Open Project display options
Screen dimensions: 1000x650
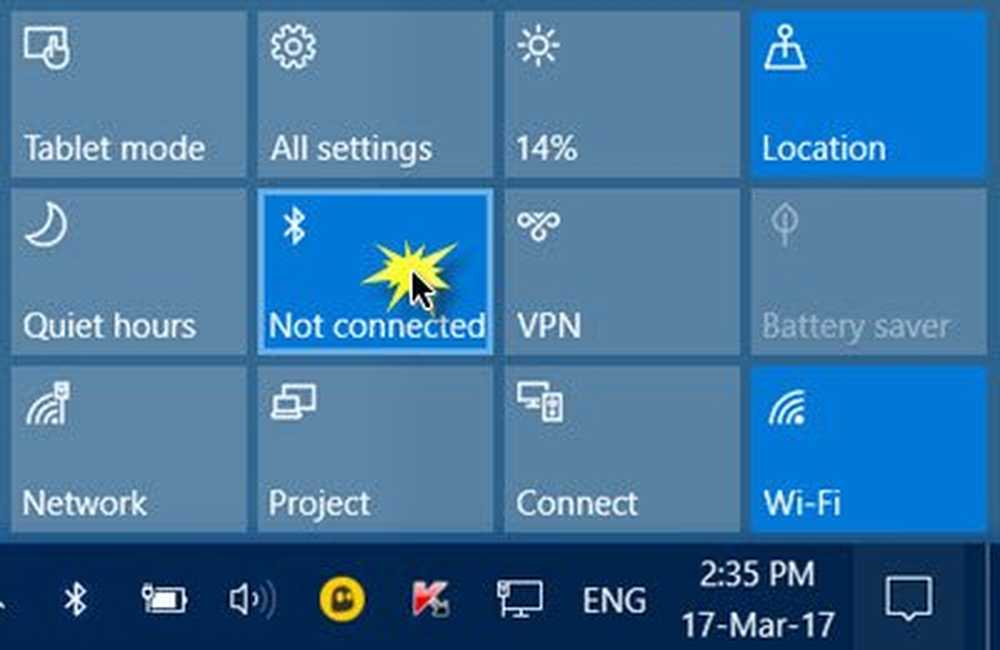point(375,449)
